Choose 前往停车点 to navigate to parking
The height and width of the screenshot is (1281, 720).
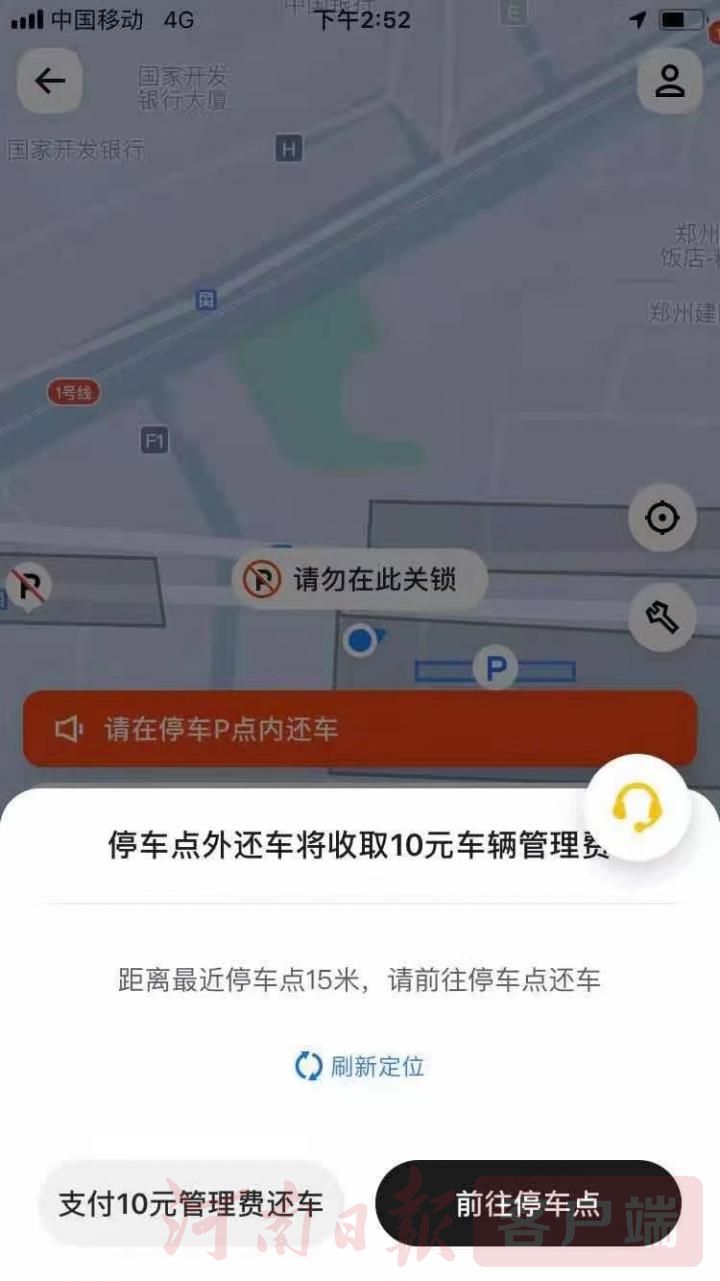[528, 1204]
